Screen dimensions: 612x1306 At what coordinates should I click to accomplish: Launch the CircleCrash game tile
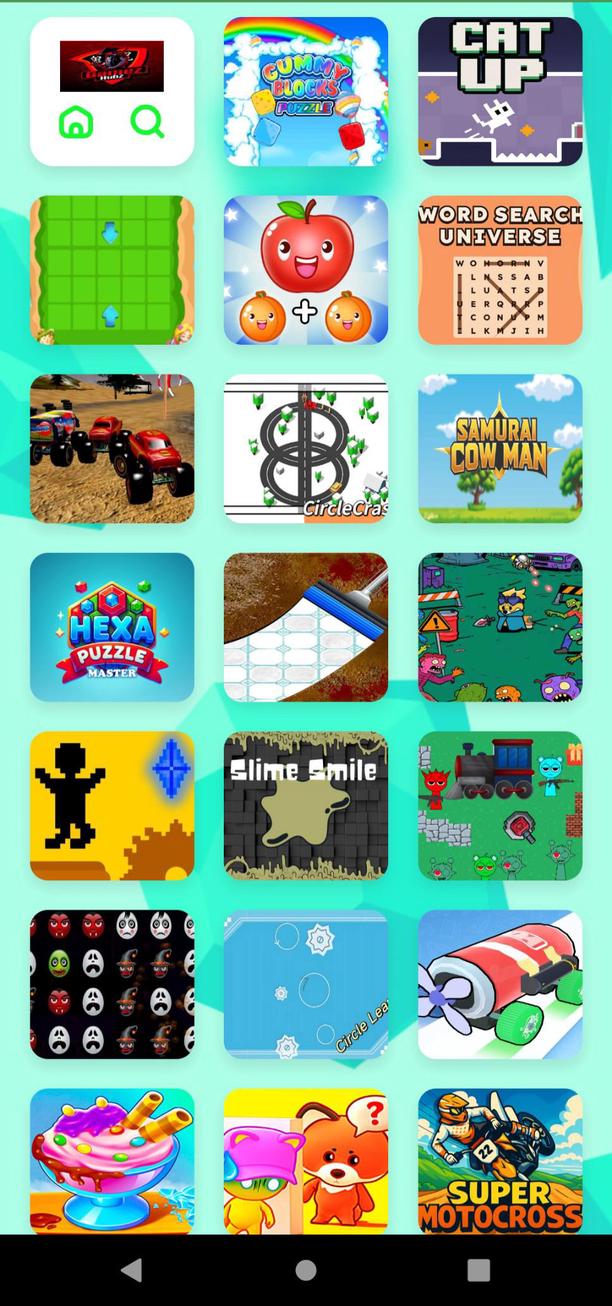point(306,449)
